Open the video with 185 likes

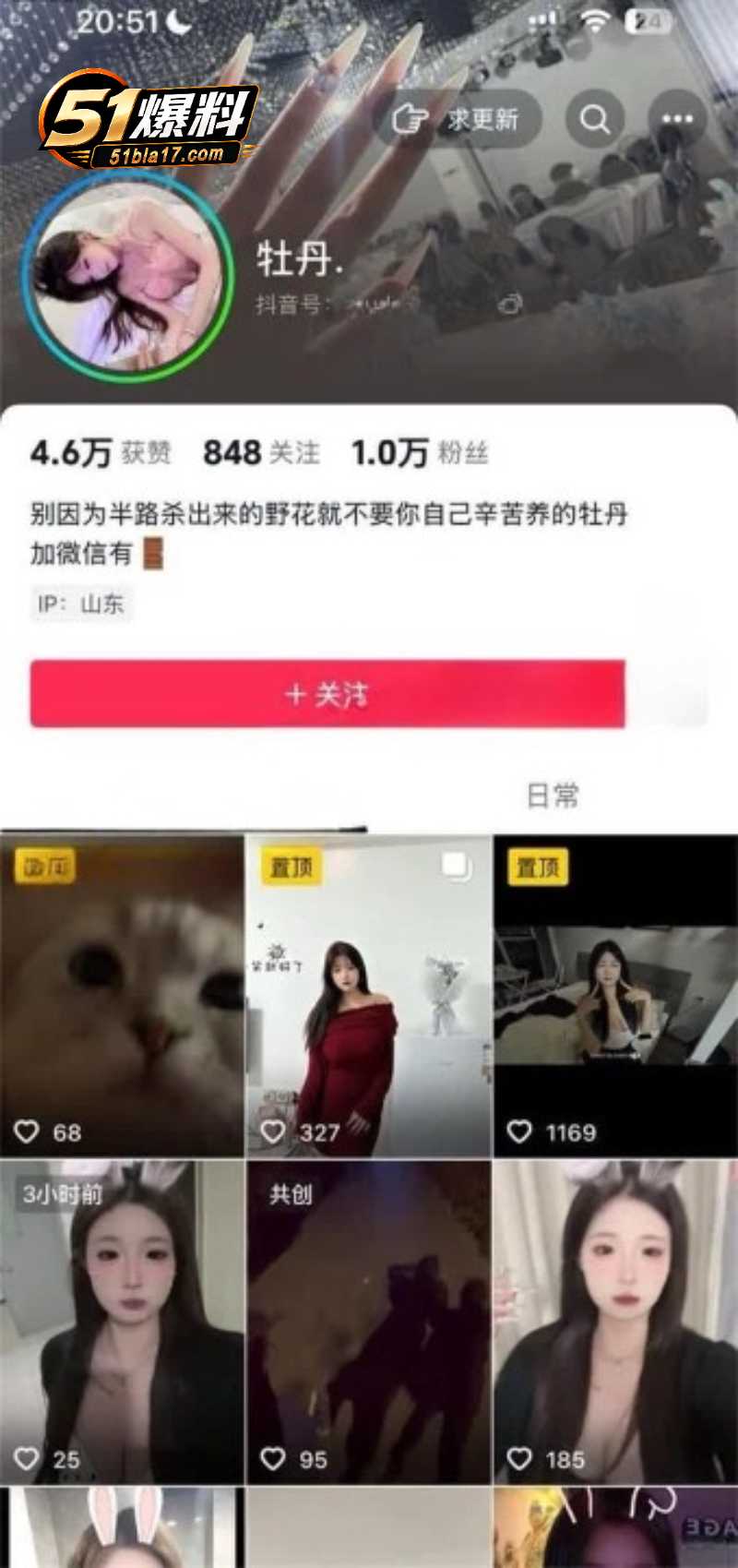616,1323
